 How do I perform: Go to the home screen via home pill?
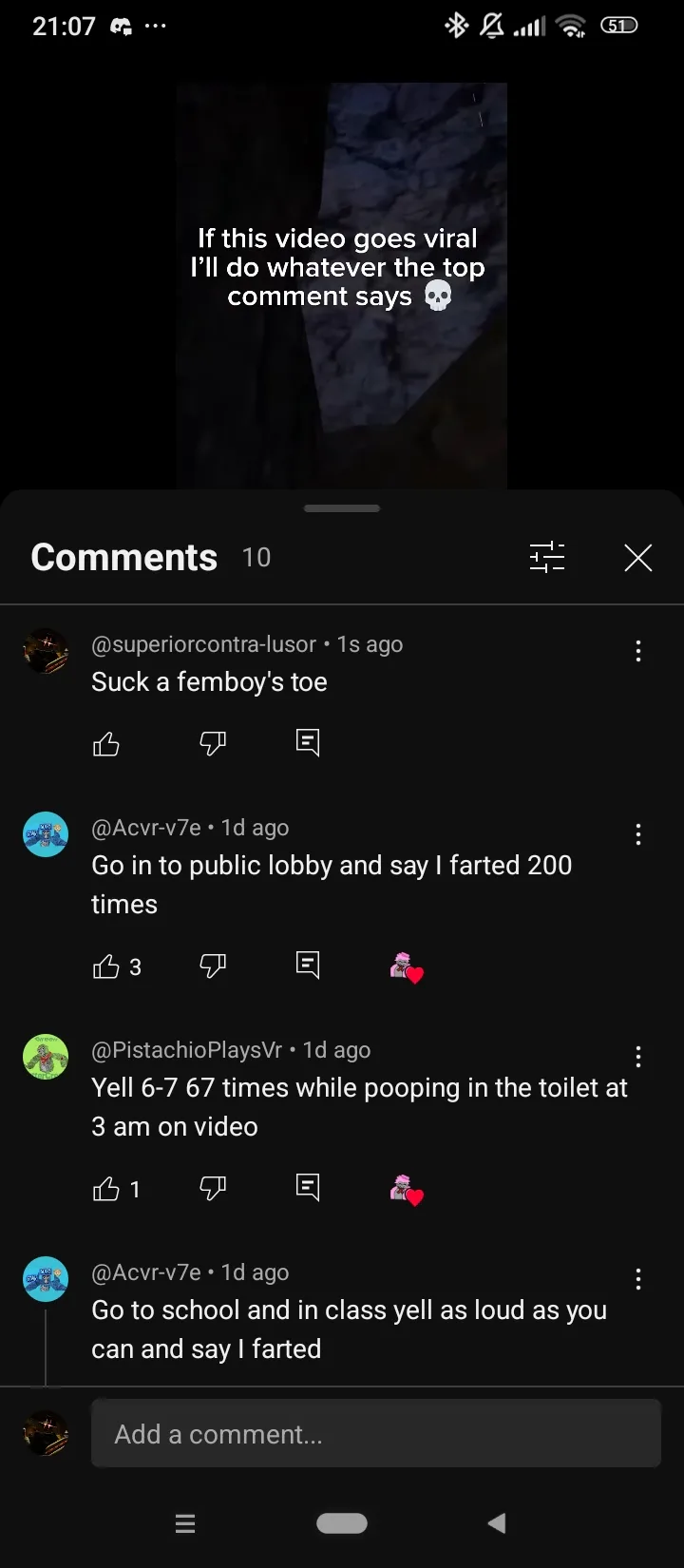click(x=342, y=1523)
